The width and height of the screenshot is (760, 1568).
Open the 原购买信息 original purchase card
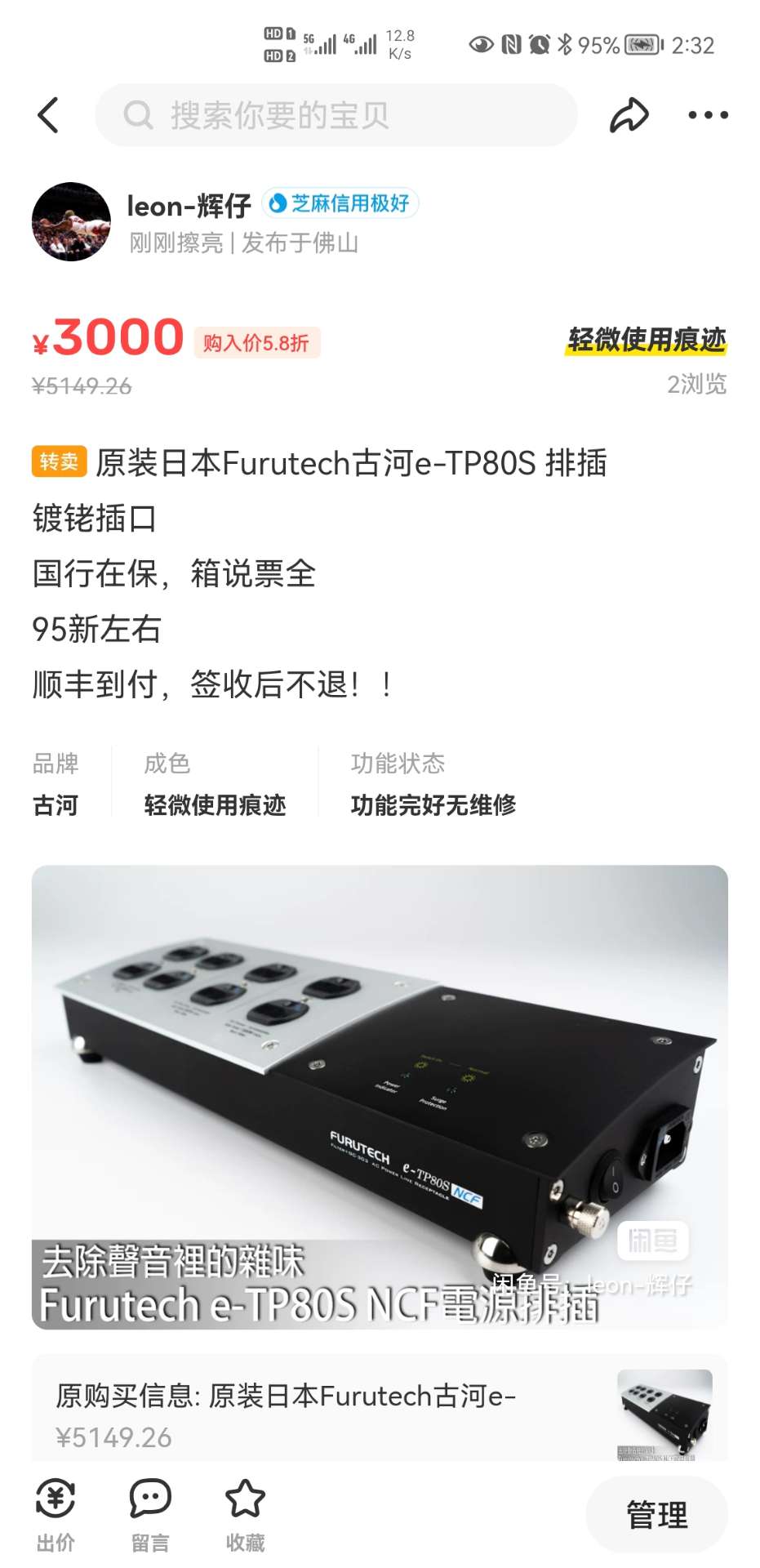(380, 1413)
